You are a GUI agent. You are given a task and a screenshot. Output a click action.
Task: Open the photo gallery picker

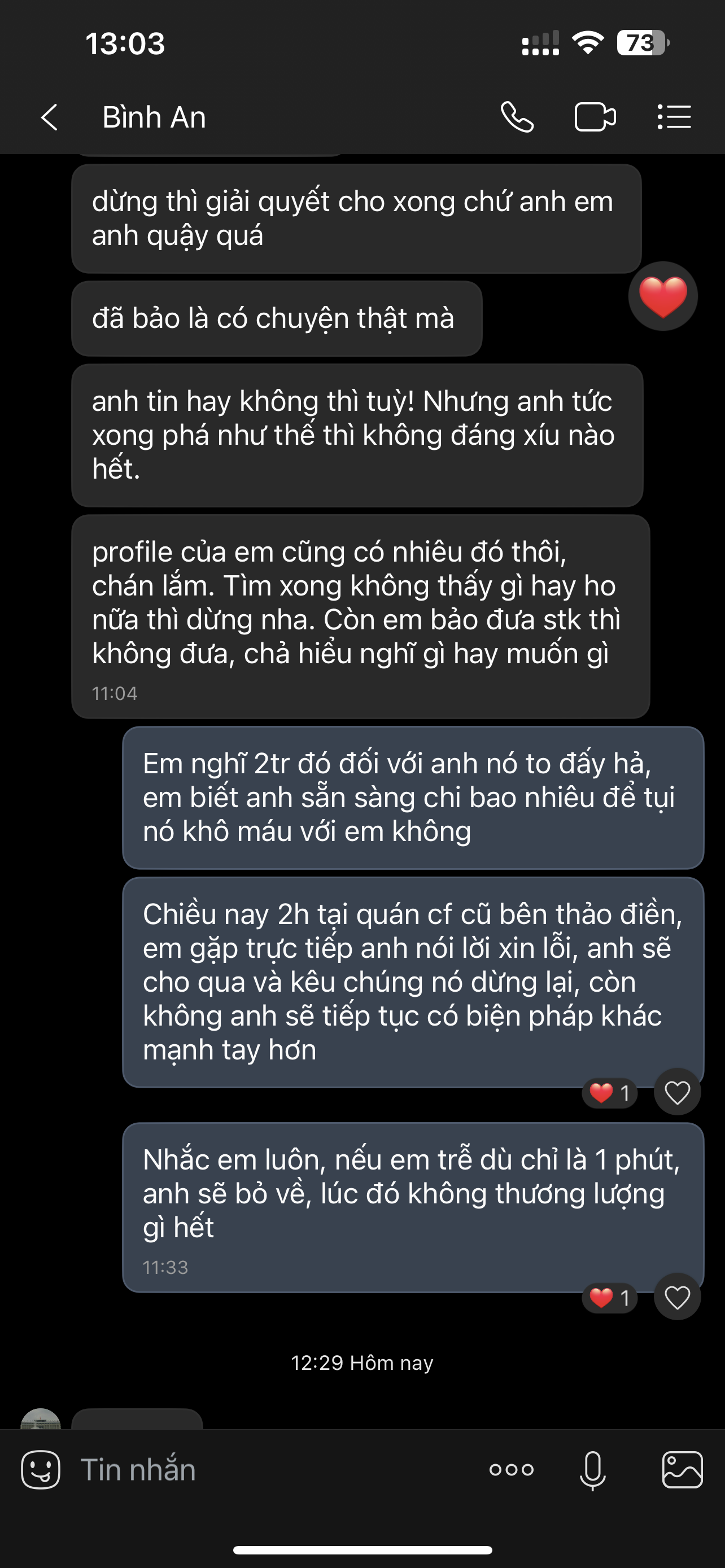[682, 1470]
